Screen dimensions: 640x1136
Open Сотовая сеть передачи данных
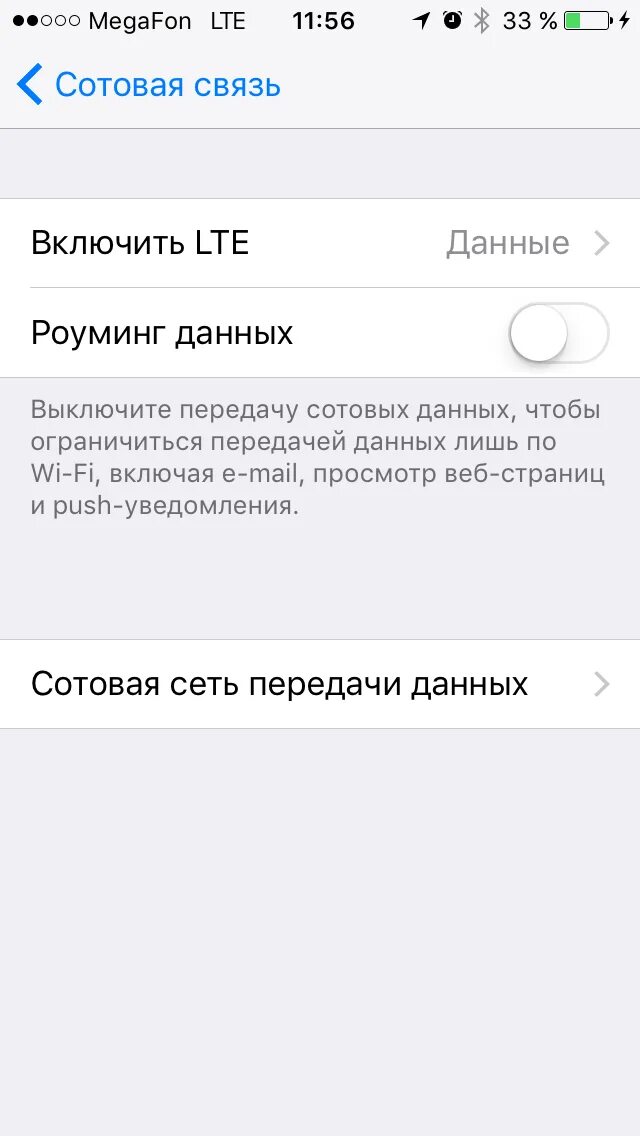pos(320,684)
